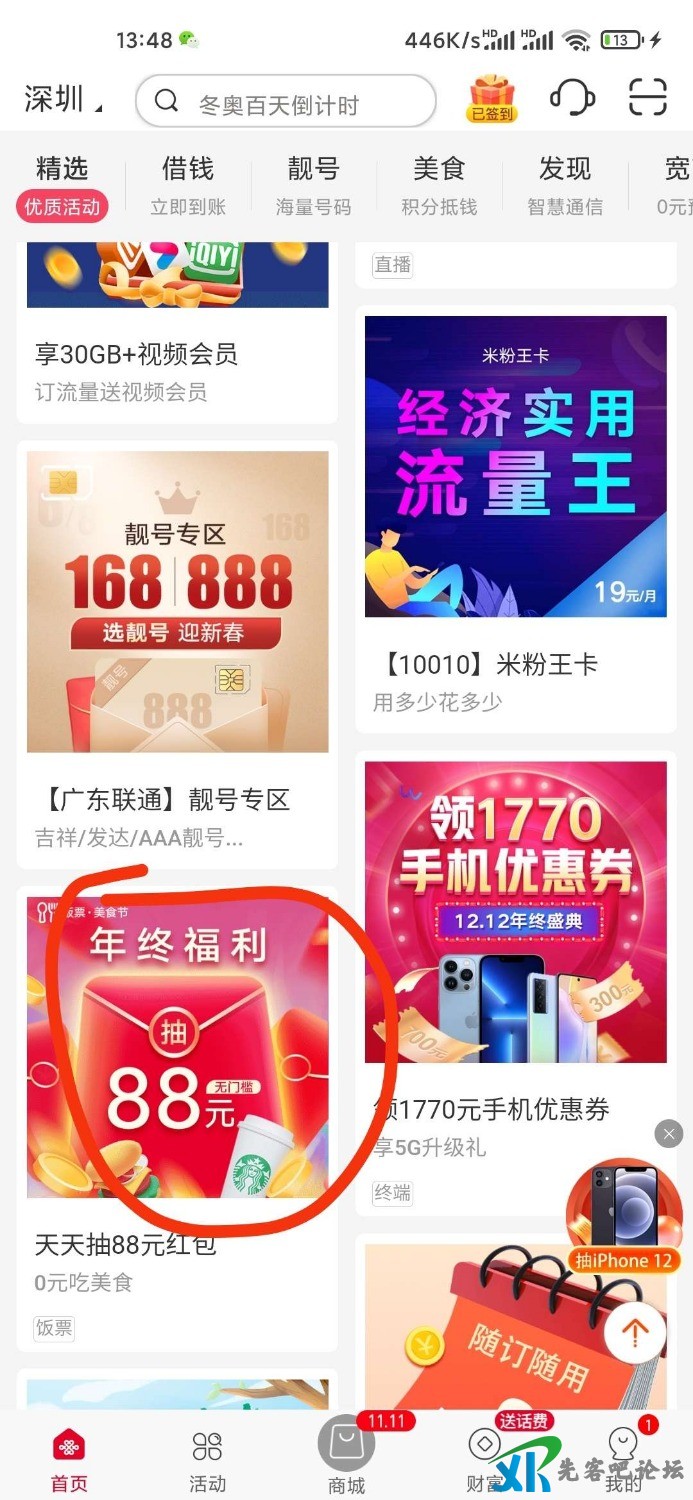
Task: Tap the back-to-top arrow button
Action: click(x=635, y=1332)
